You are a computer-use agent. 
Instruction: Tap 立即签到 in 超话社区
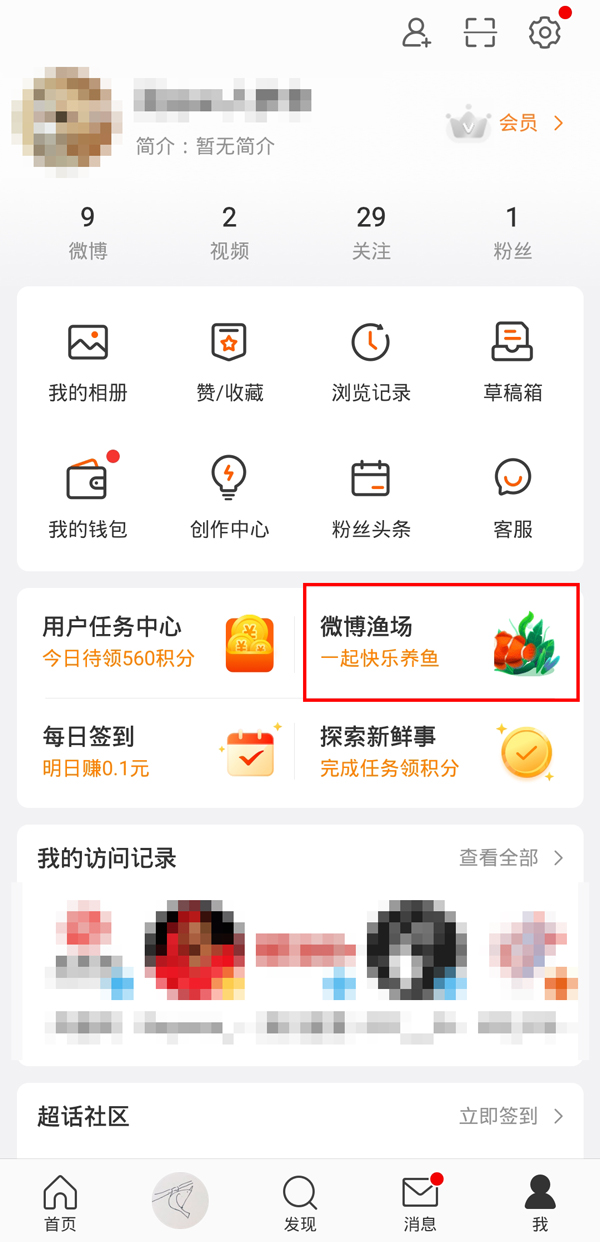pos(511,1116)
